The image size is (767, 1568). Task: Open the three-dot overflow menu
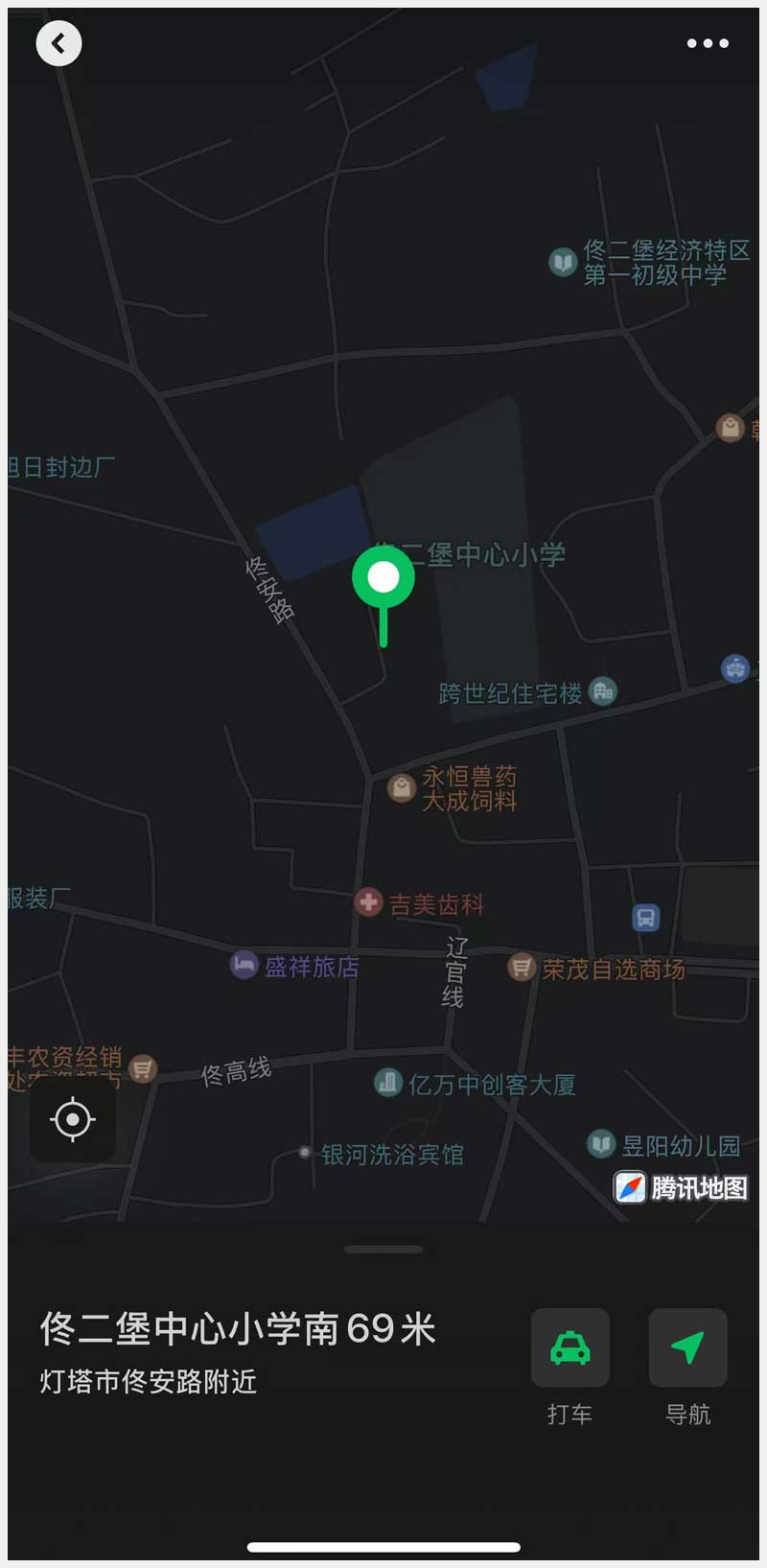click(708, 43)
